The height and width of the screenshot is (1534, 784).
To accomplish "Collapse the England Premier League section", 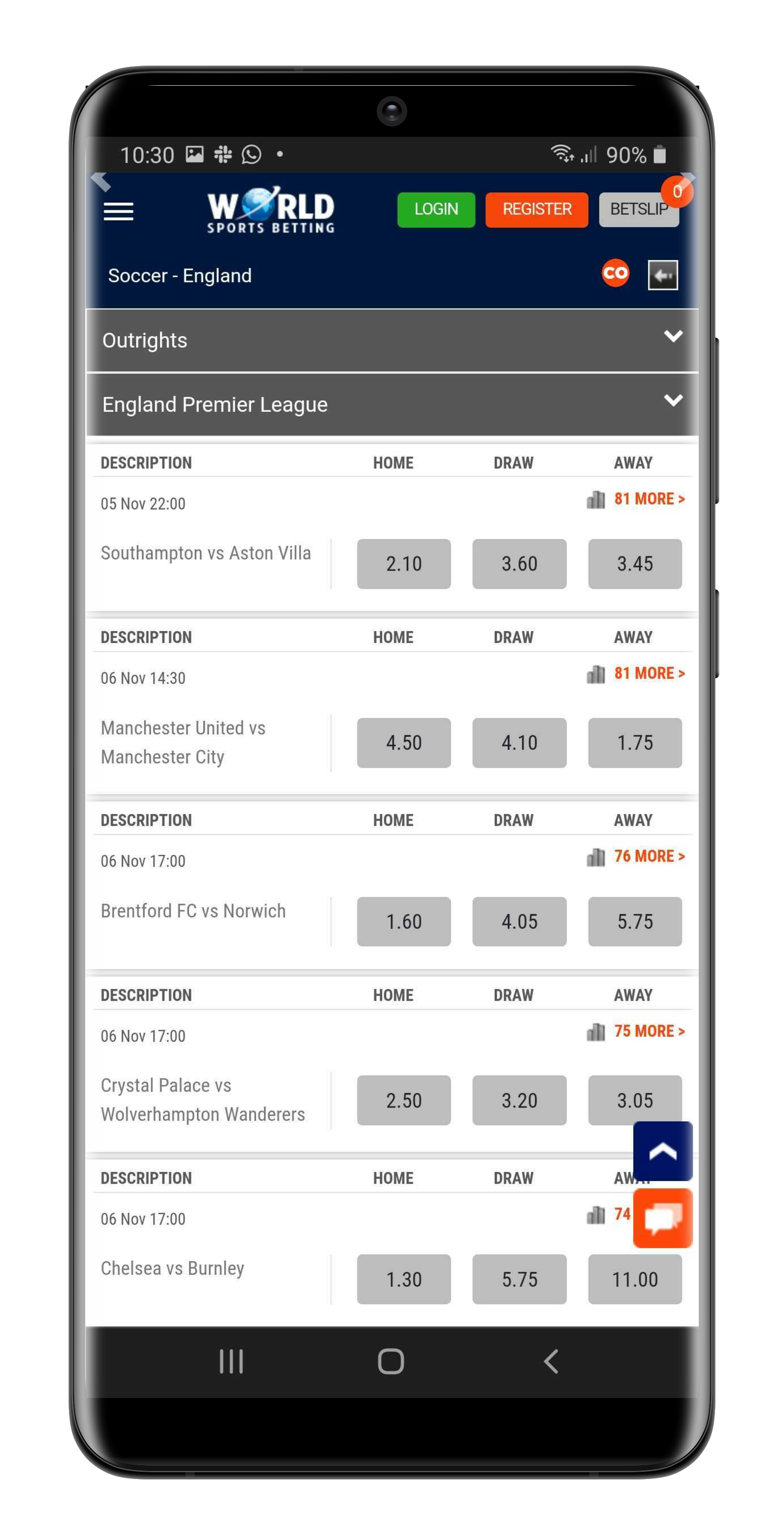I will pyautogui.click(x=392, y=404).
